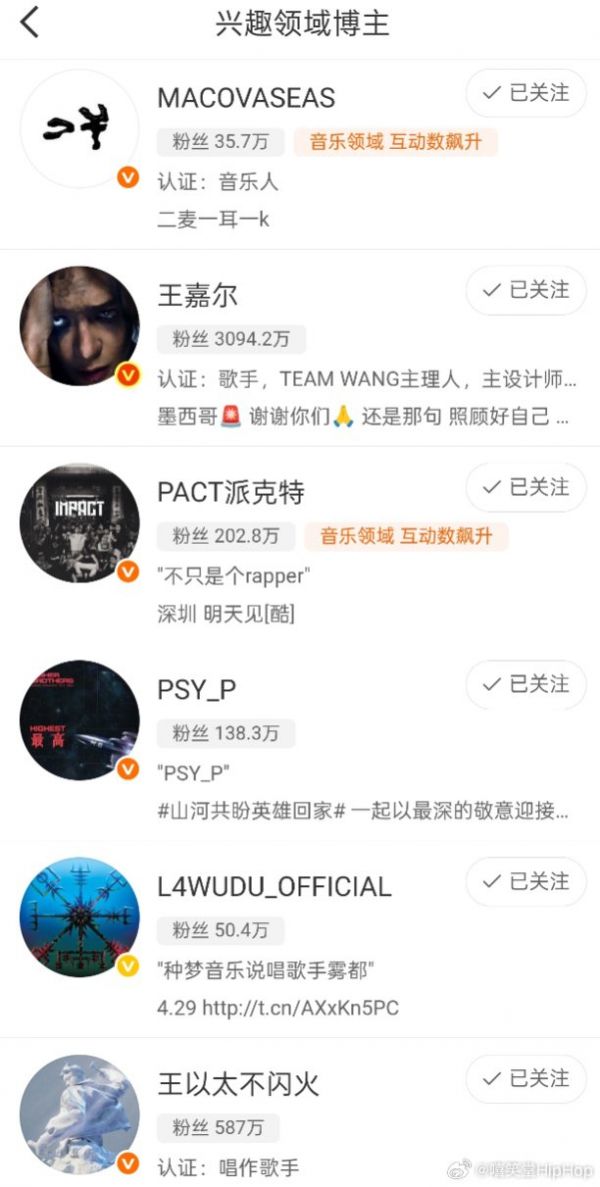Screen dimensions: 600x1187
Task: Open PSY_P's profile row
Action: pyautogui.click(x=197, y=689)
